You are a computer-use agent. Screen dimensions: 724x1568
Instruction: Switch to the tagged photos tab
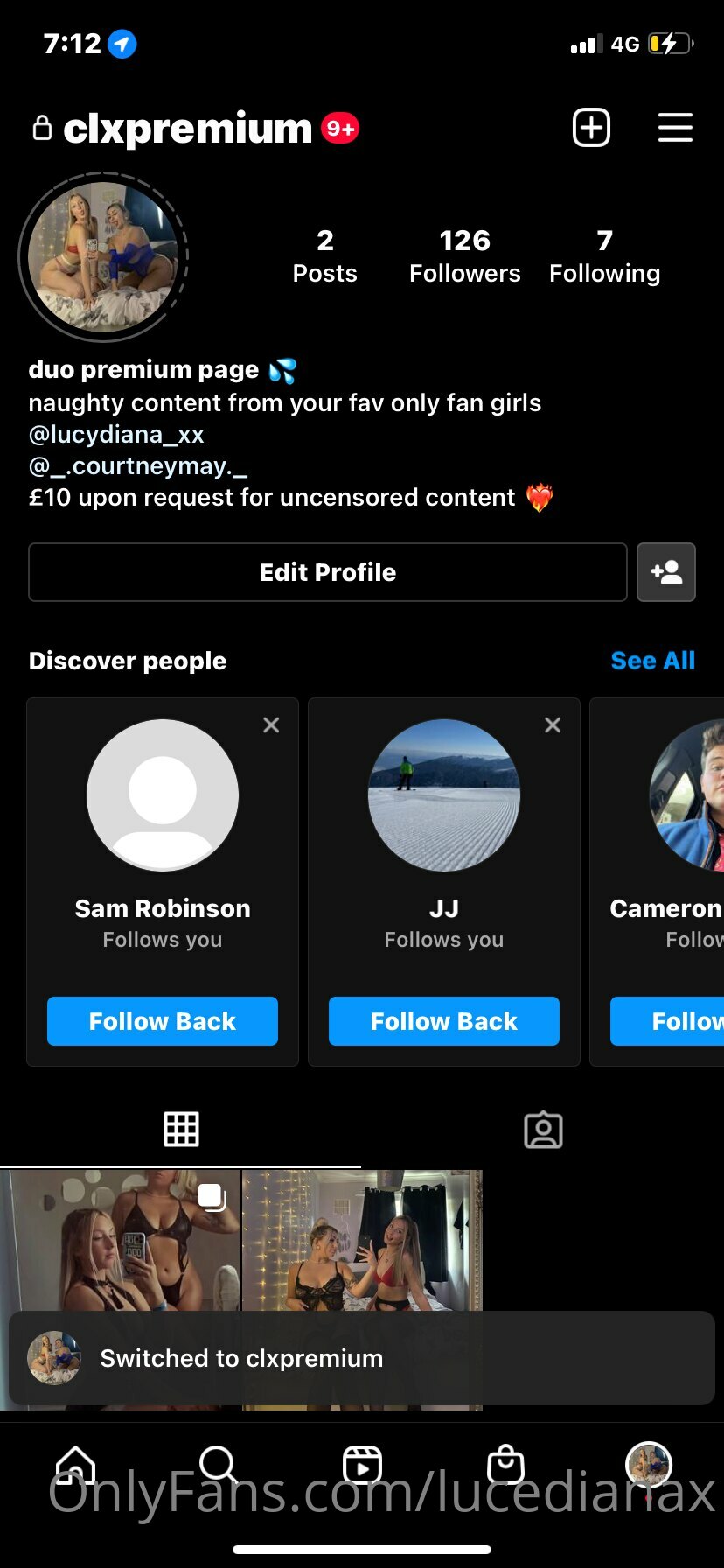click(x=543, y=1130)
